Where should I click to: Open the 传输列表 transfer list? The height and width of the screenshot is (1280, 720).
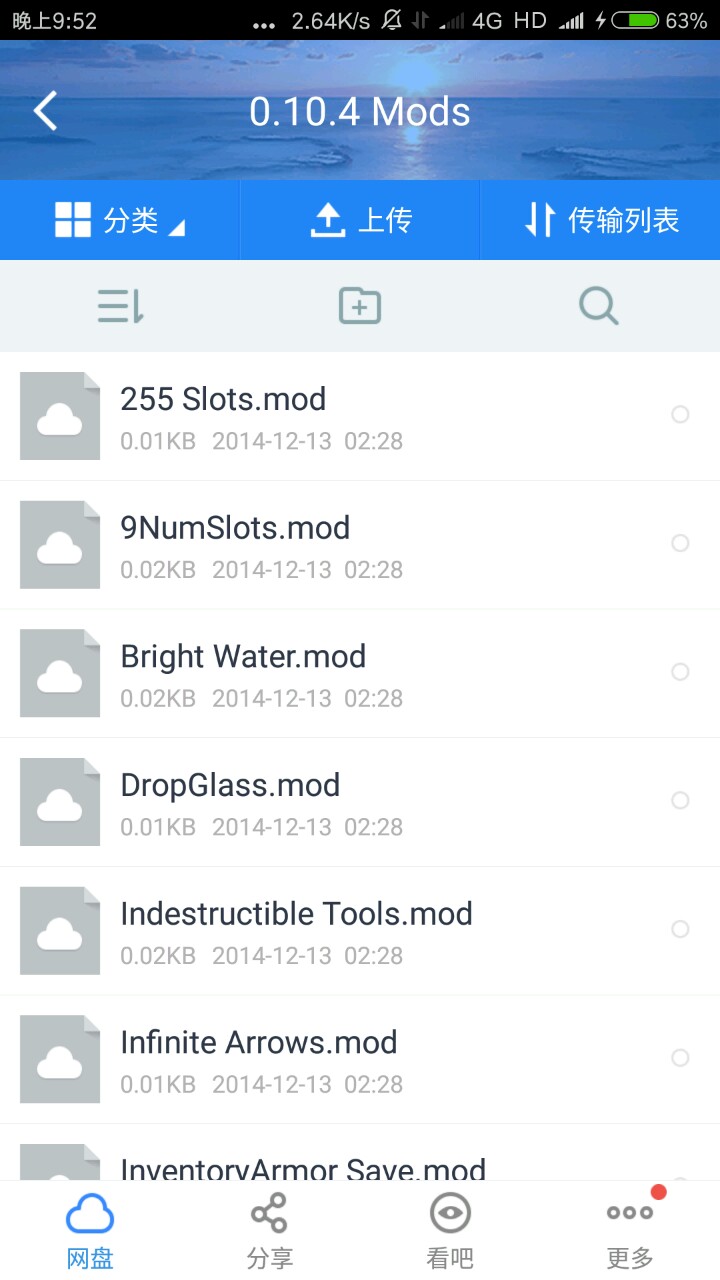tap(600, 220)
